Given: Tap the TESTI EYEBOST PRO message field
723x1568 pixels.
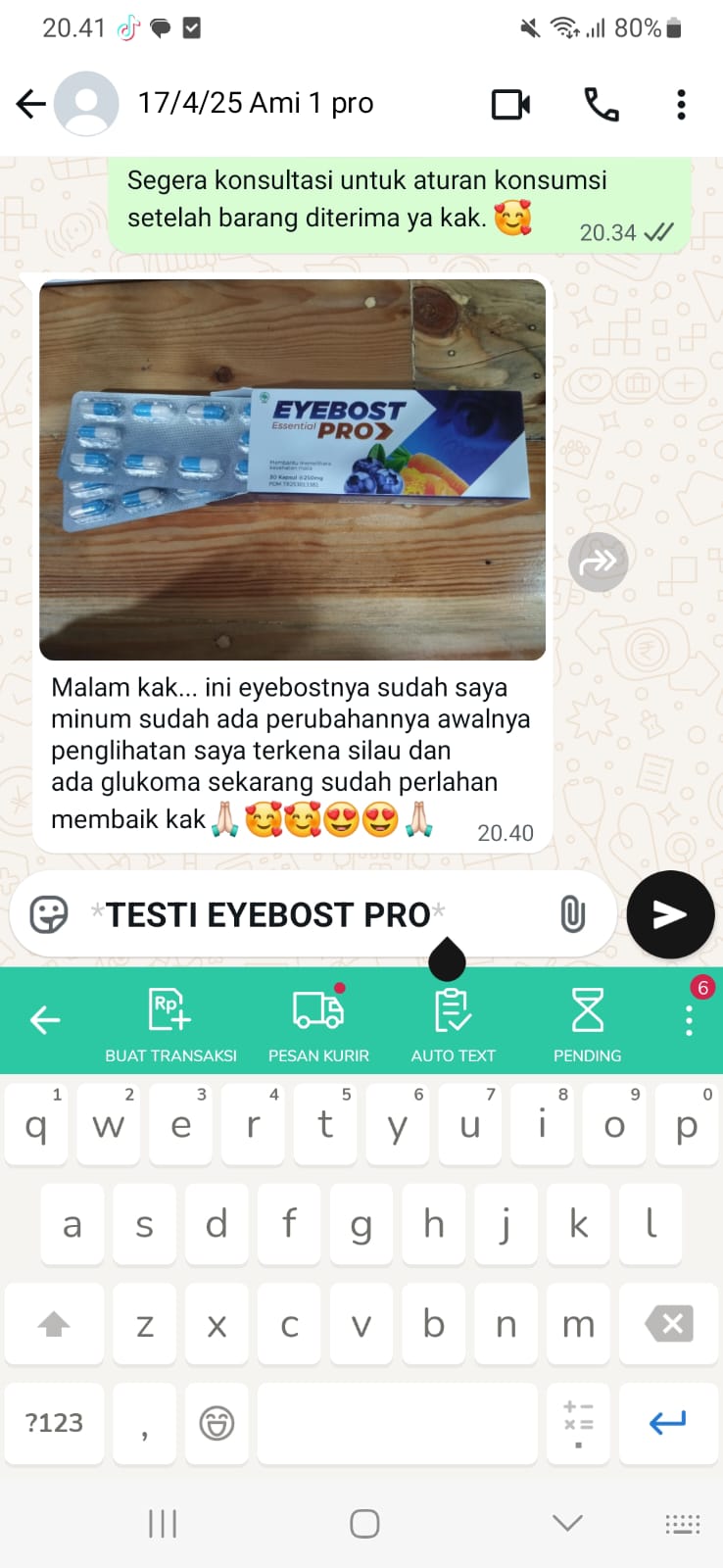Looking at the screenshot, I should pyautogui.click(x=294, y=914).
